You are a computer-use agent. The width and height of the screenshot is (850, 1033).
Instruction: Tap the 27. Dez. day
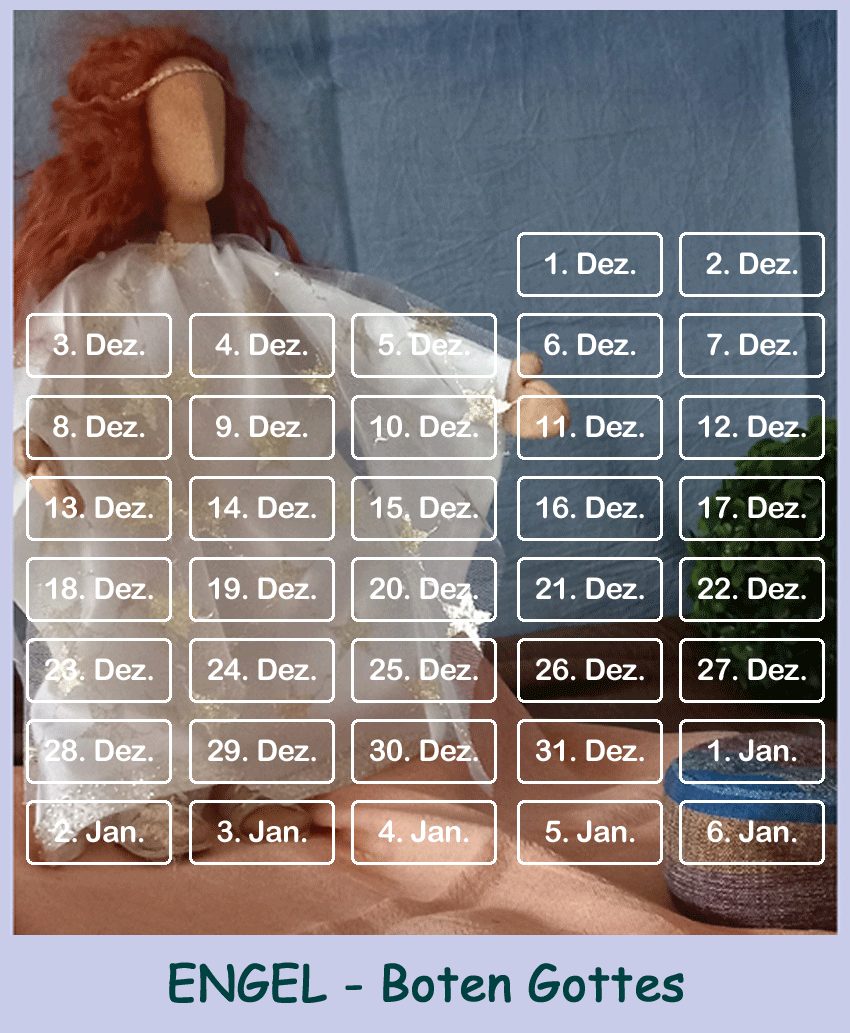click(752, 670)
